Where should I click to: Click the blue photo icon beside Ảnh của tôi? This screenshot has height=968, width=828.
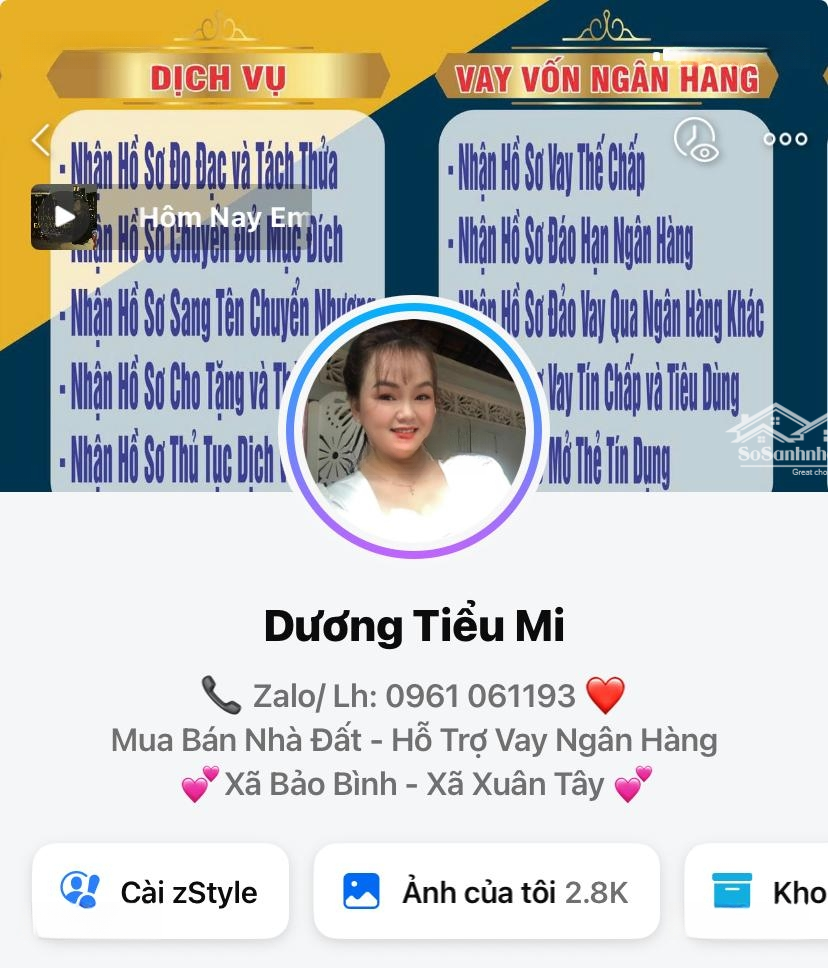tap(362, 892)
